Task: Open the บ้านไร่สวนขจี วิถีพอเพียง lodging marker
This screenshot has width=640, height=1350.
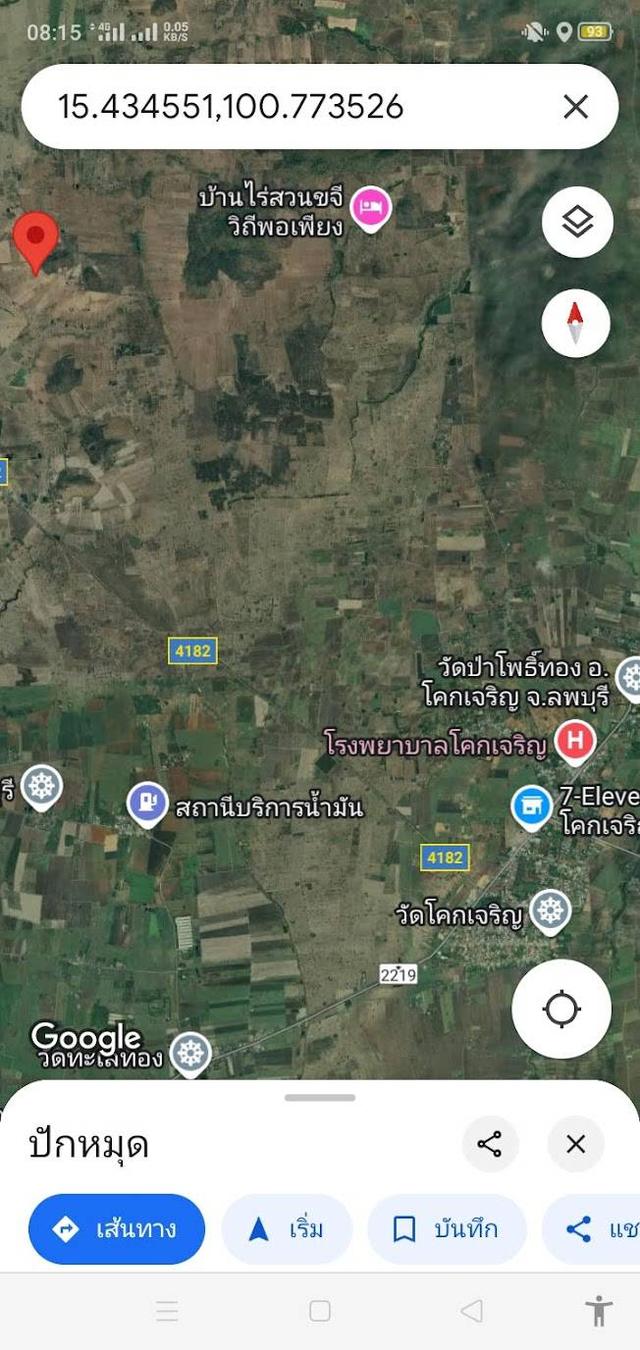Action: (371, 207)
